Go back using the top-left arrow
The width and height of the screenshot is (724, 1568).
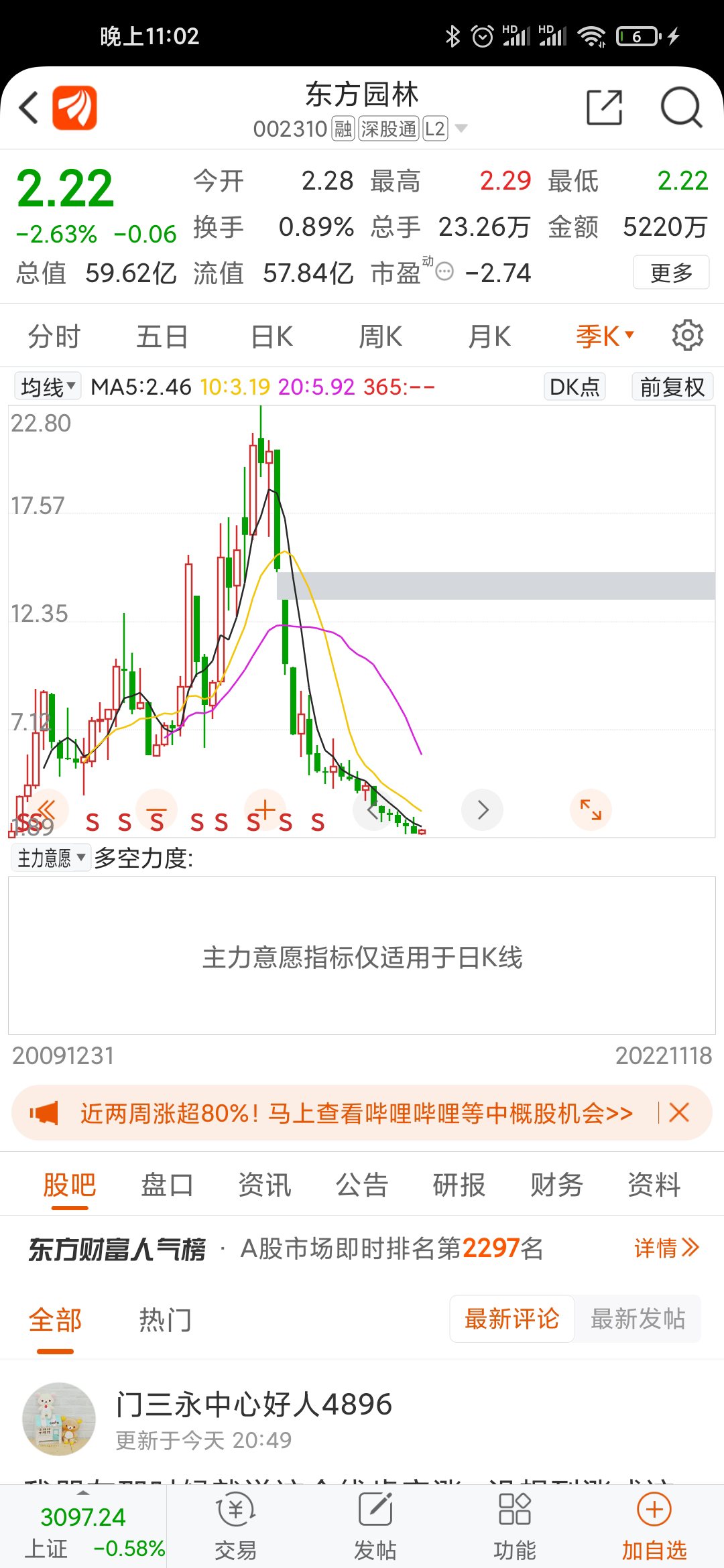click(28, 108)
